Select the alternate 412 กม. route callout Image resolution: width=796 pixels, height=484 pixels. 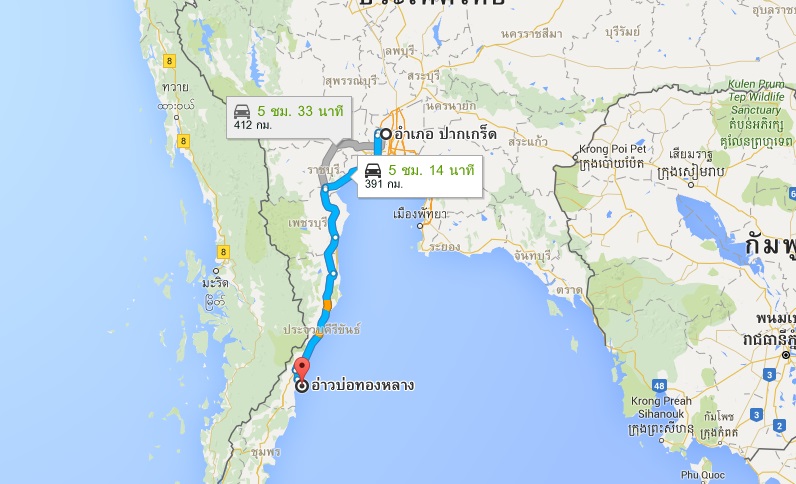point(286,116)
